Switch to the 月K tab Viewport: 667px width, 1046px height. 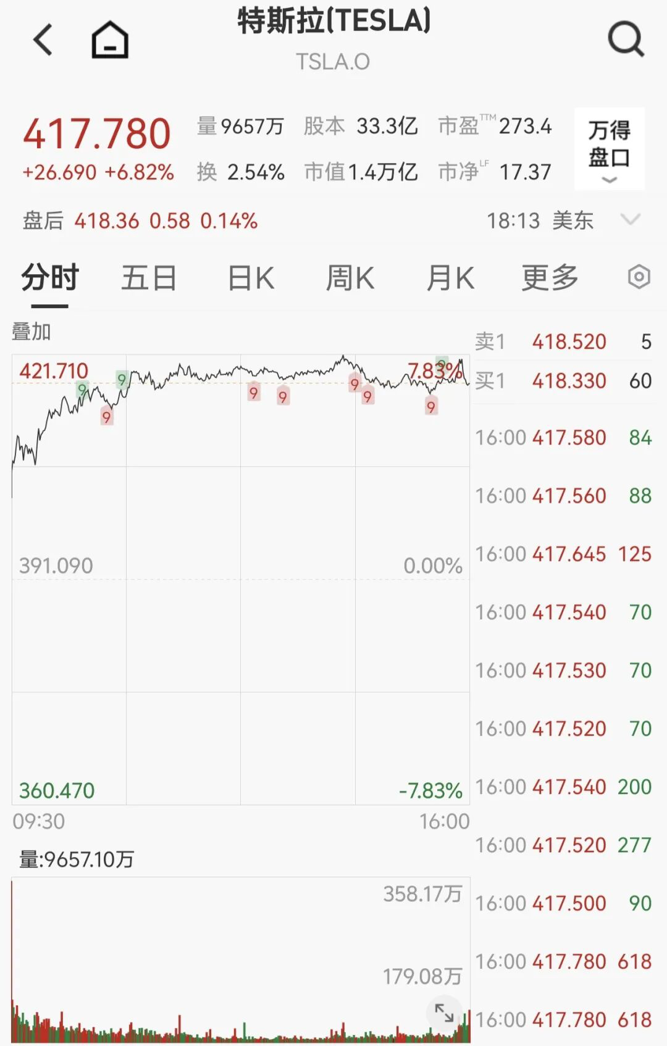pos(450,278)
